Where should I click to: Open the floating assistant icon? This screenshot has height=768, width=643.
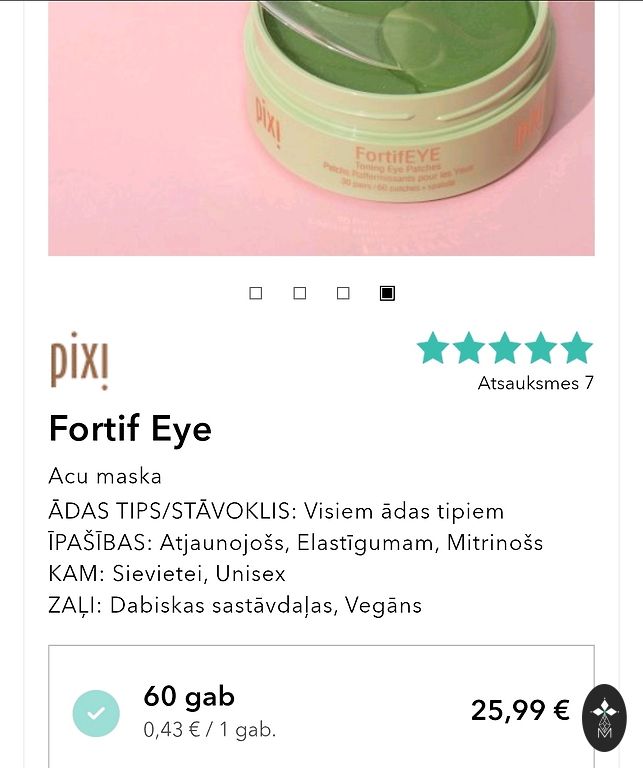[604, 717]
